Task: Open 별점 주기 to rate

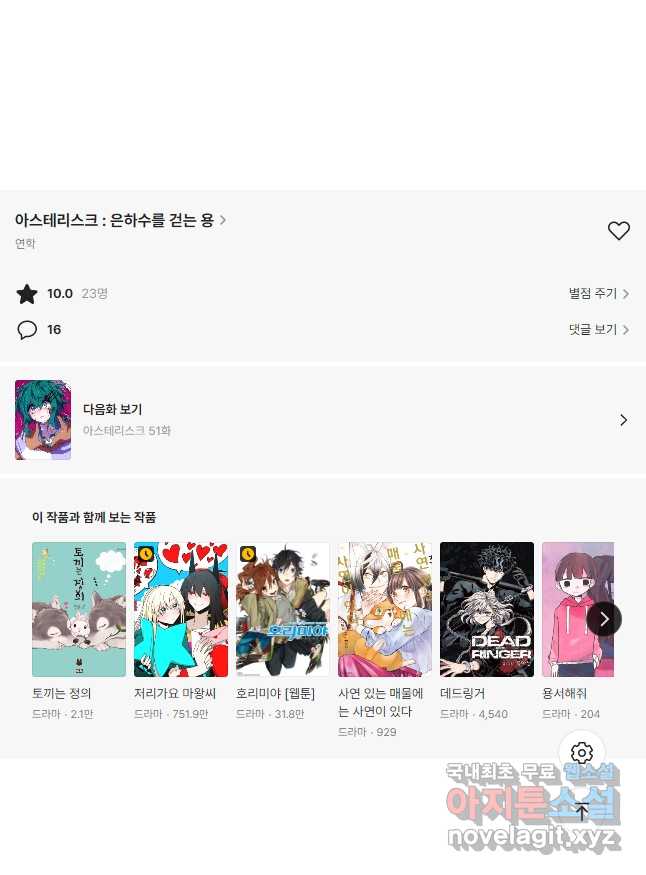Action: (x=598, y=293)
